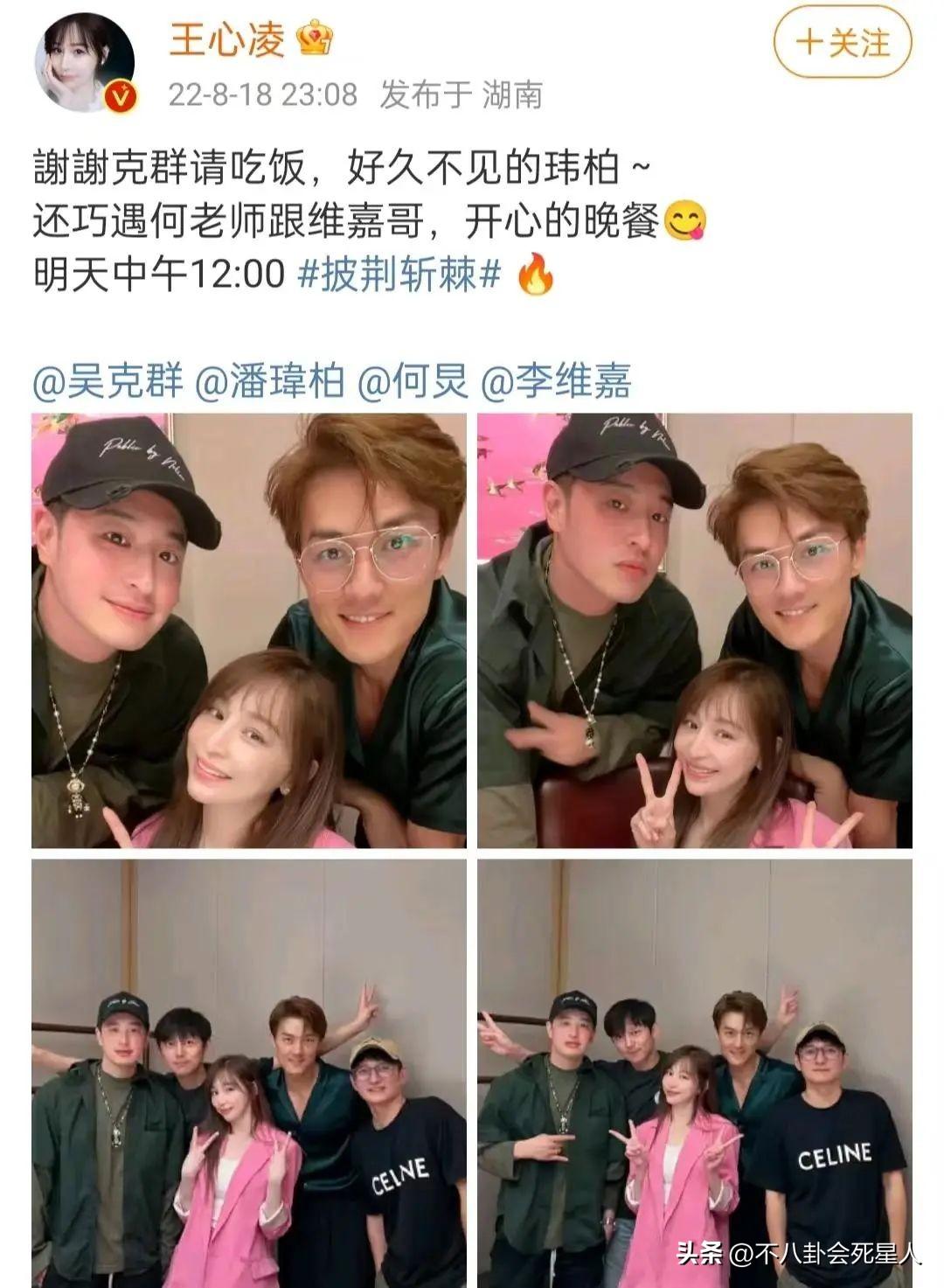The width and height of the screenshot is (944, 1288).
Task: Open 王心凌's profile avatar
Action: click(84, 64)
